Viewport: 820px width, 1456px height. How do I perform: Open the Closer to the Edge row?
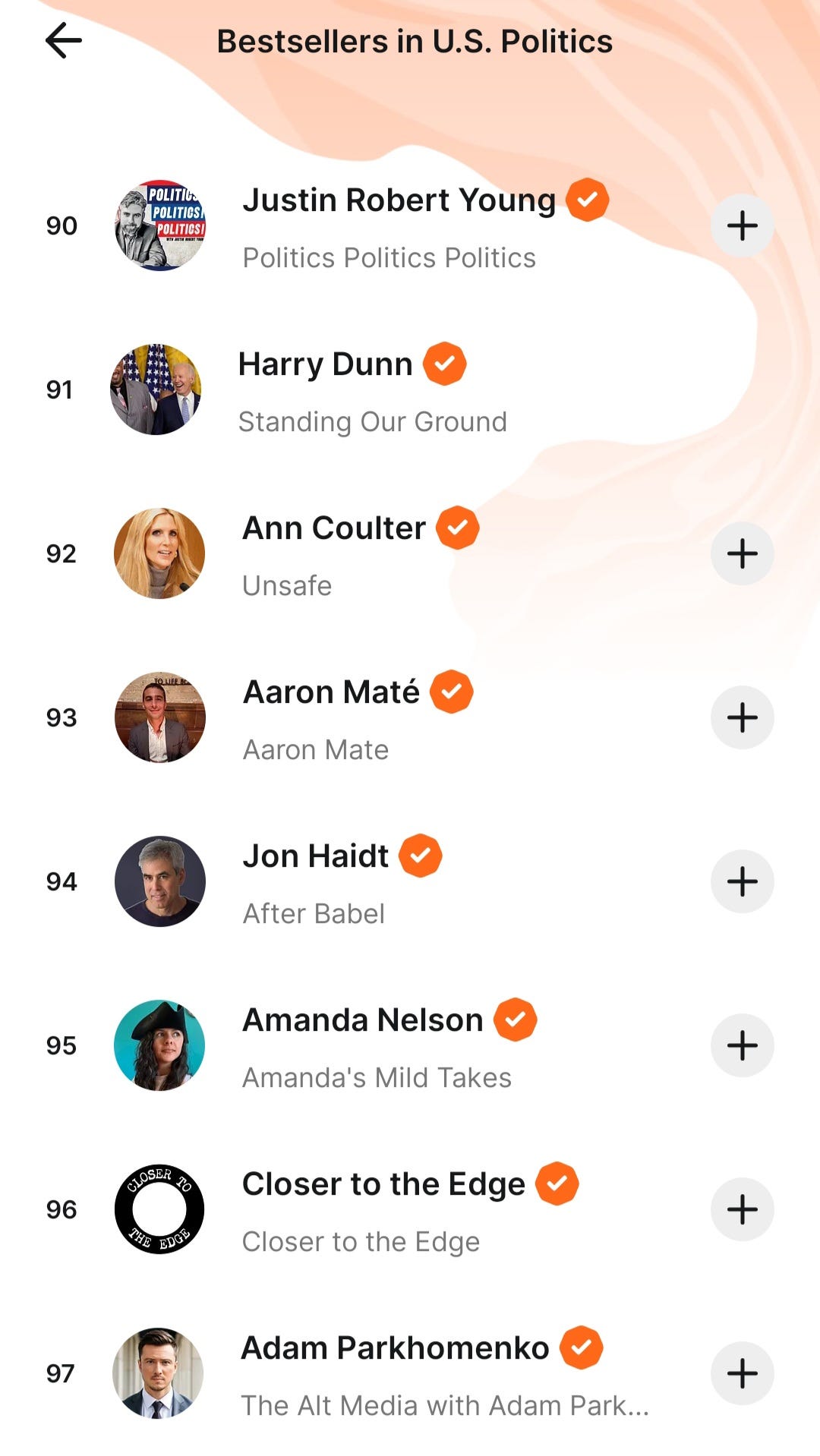[x=410, y=1209]
